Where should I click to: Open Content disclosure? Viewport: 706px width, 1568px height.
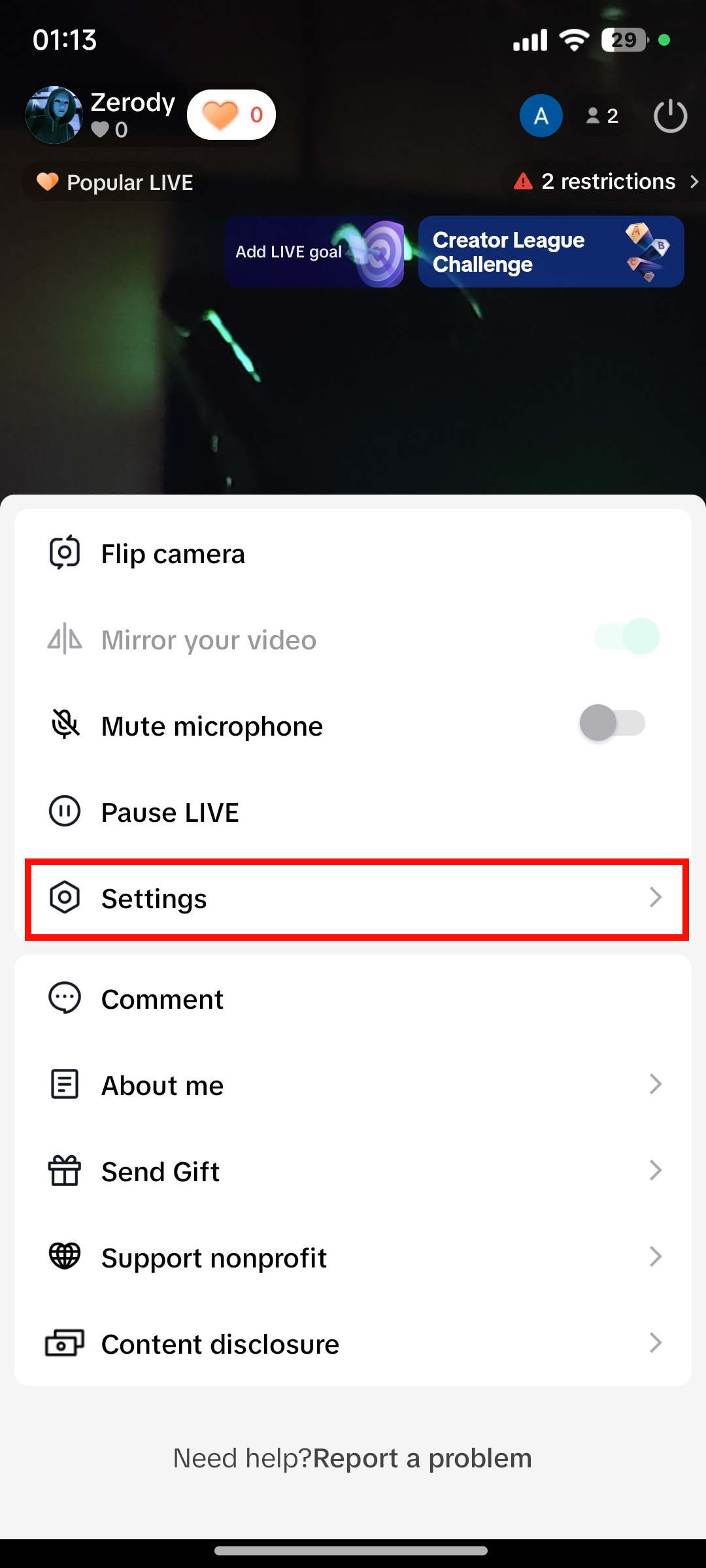tap(353, 1344)
